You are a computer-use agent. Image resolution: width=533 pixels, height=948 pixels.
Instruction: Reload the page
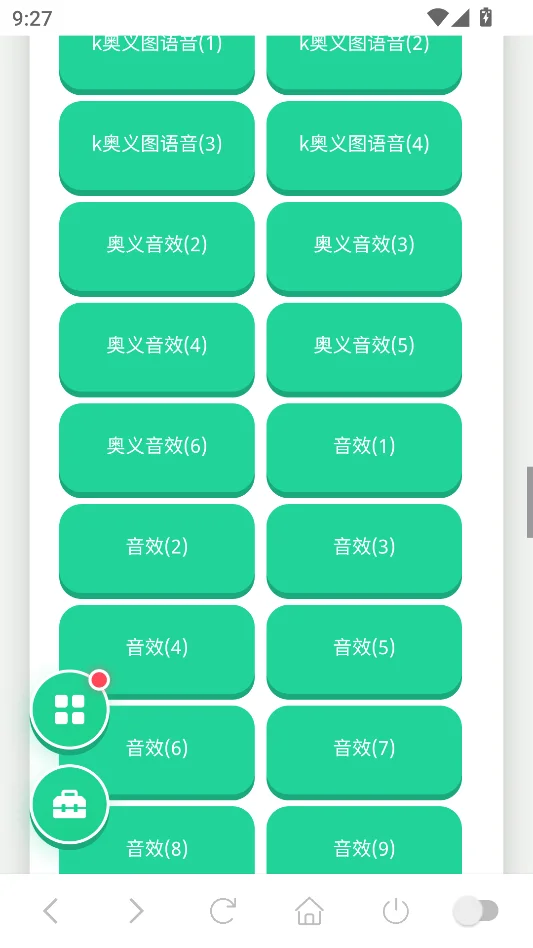pos(222,911)
